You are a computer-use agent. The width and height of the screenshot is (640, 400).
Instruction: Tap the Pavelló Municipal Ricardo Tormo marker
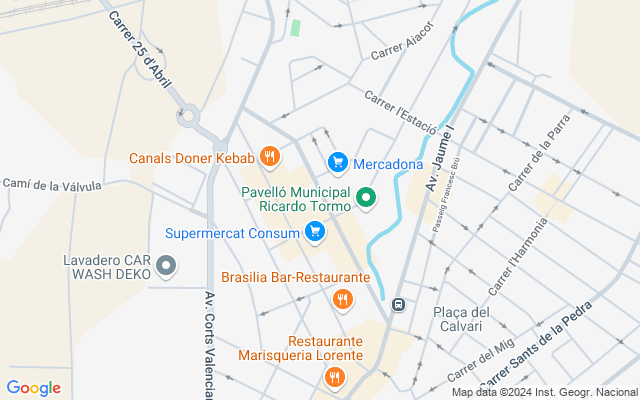[x=366, y=198]
